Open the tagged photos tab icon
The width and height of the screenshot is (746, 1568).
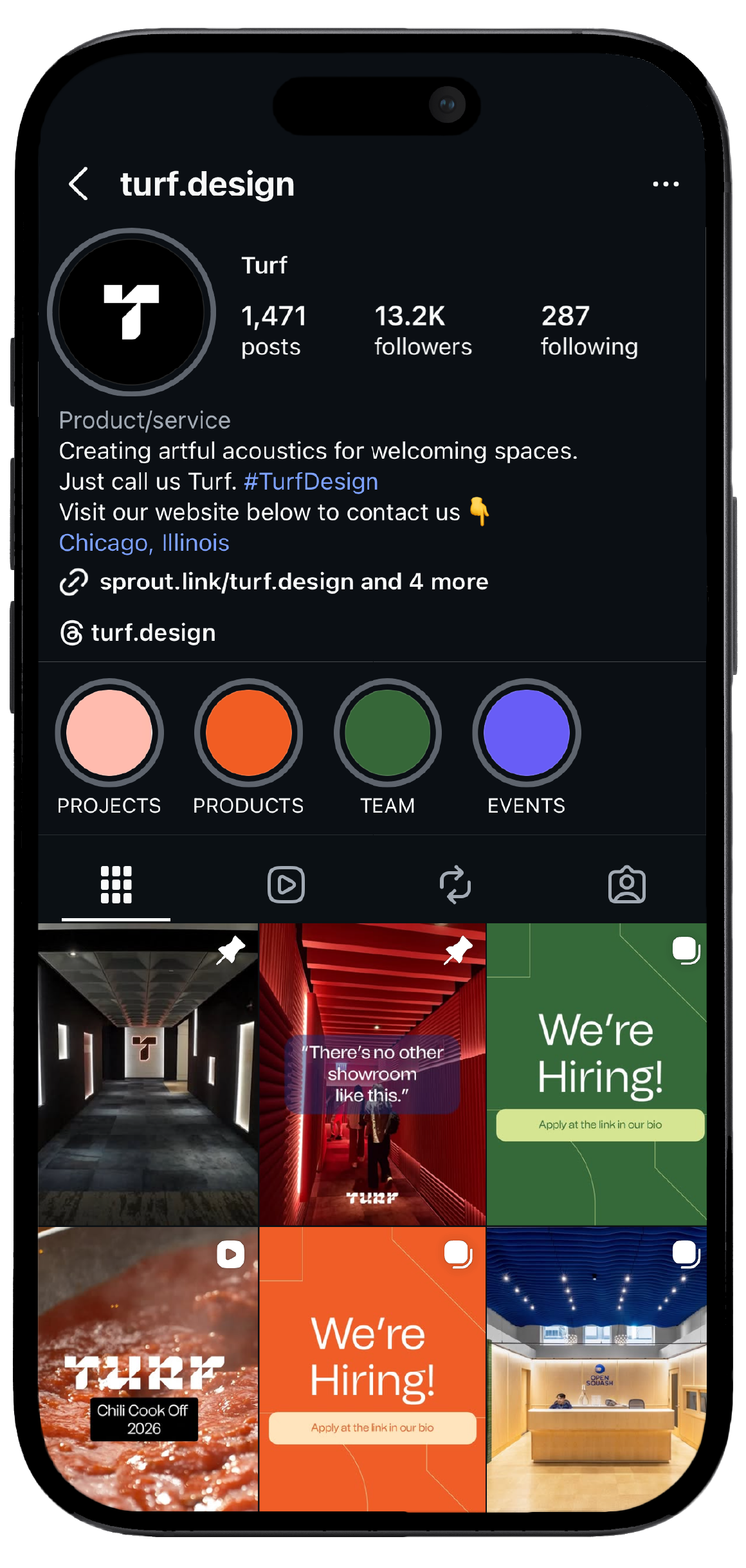(627, 885)
